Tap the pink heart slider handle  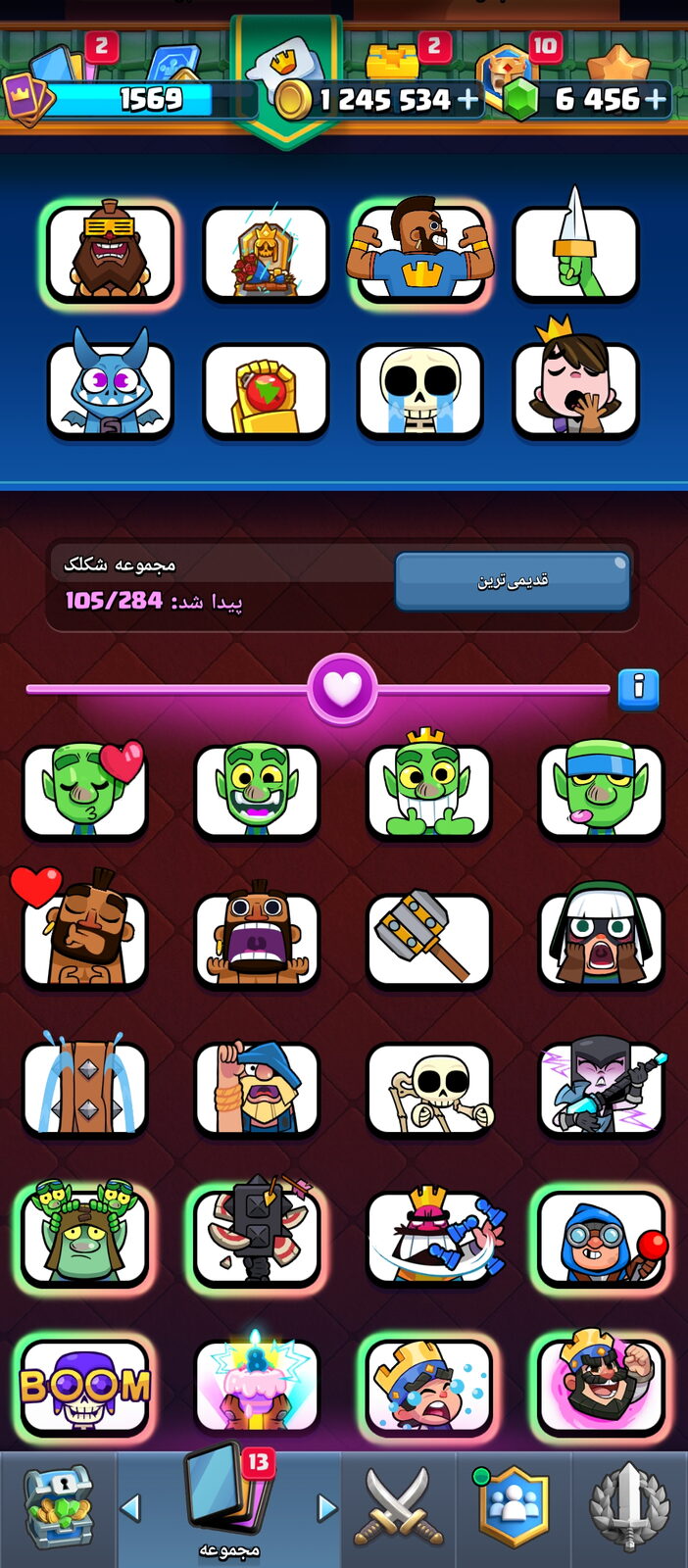[342, 689]
